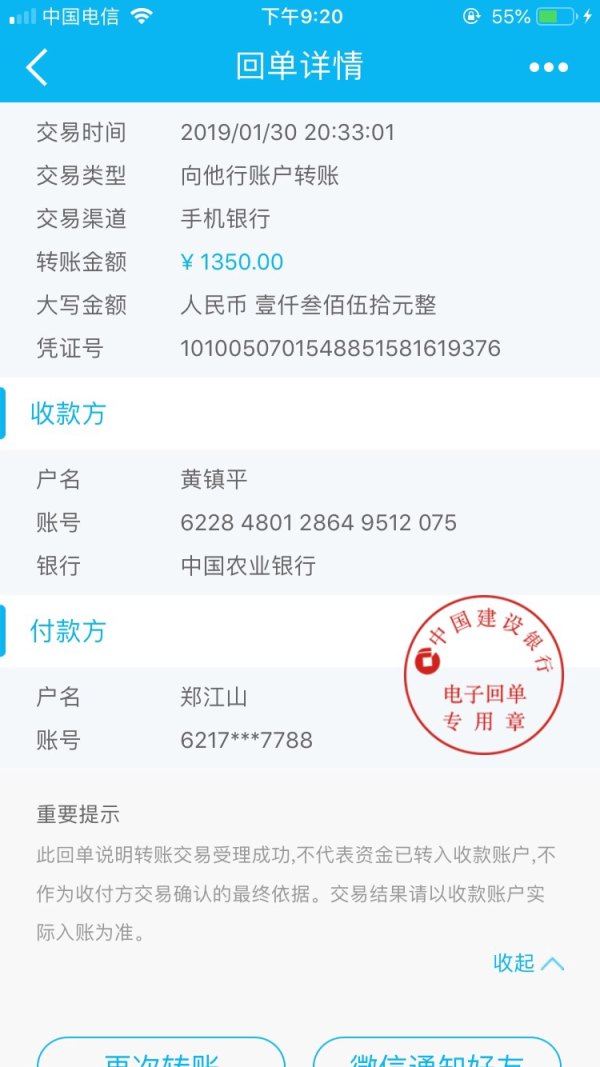Screen dimensions: 600x1067
Task: Open the three-dot overflow menu
Action: coord(548,67)
